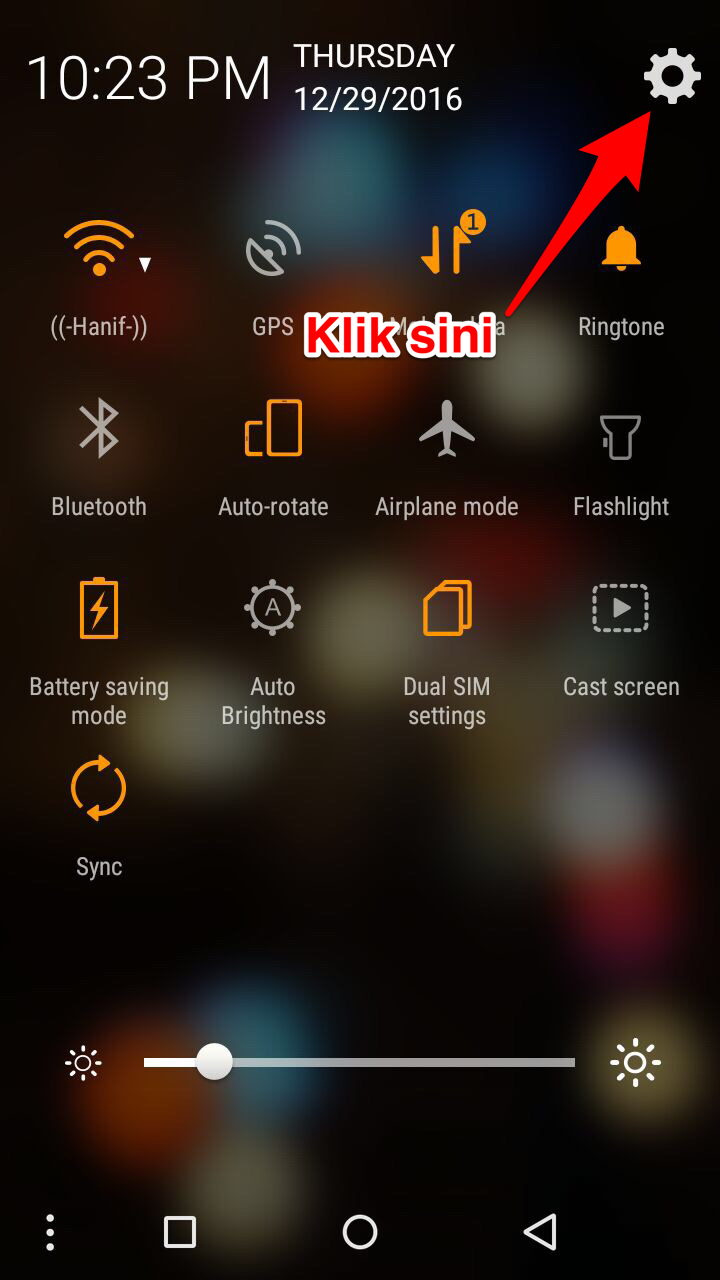This screenshot has height=1280, width=720.
Task: Enable Auto Brightness
Action: [273, 607]
